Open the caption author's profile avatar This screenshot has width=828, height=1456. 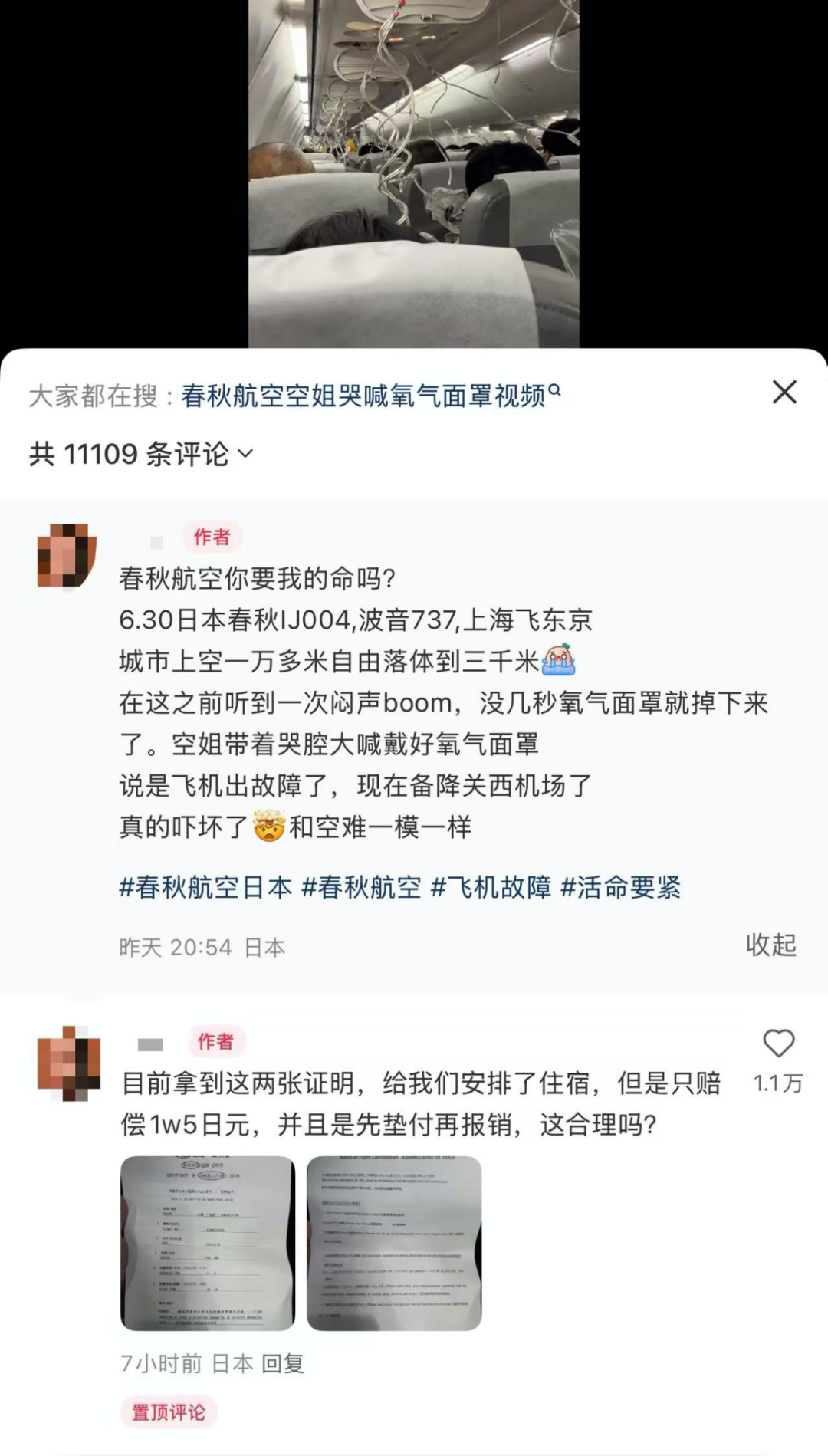(67, 555)
